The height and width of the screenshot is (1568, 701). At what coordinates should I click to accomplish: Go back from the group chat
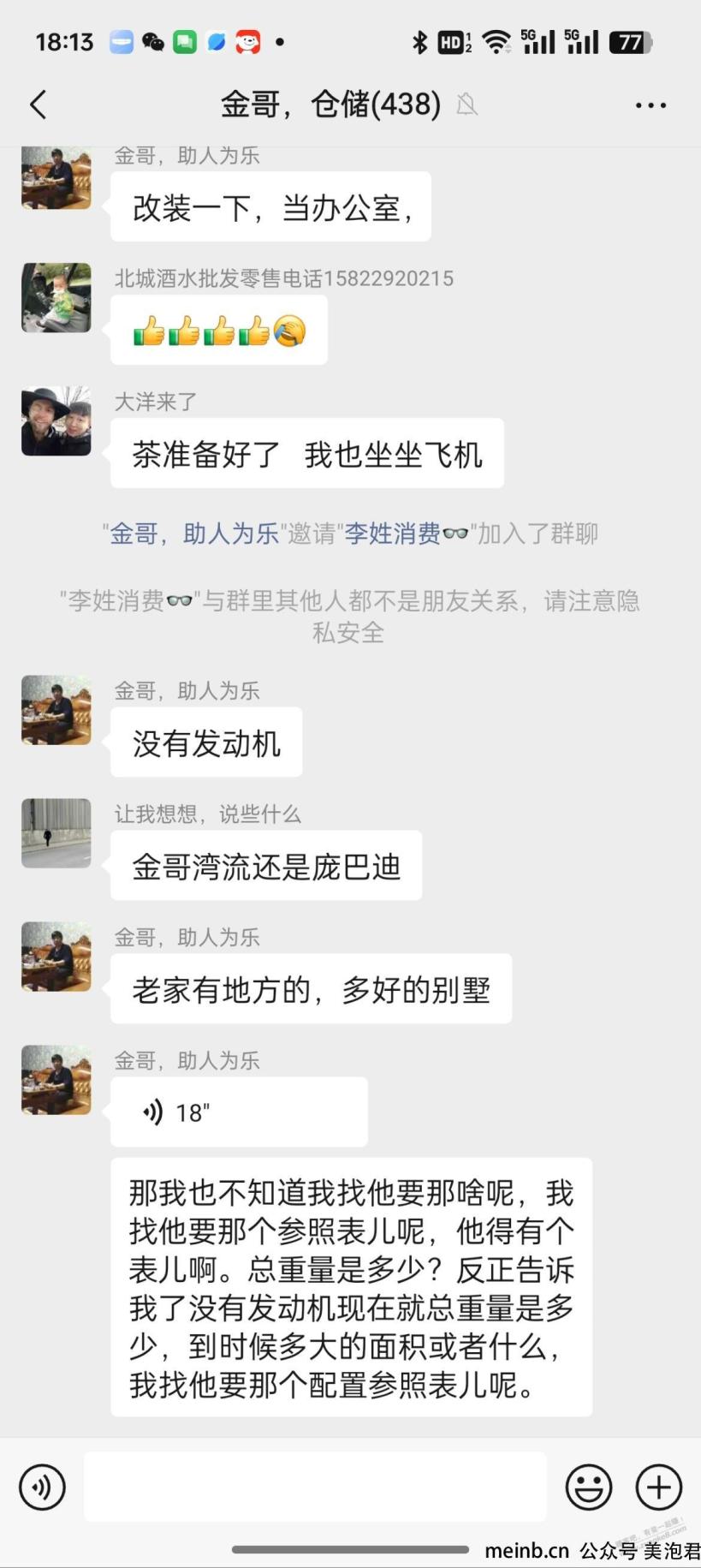click(39, 104)
